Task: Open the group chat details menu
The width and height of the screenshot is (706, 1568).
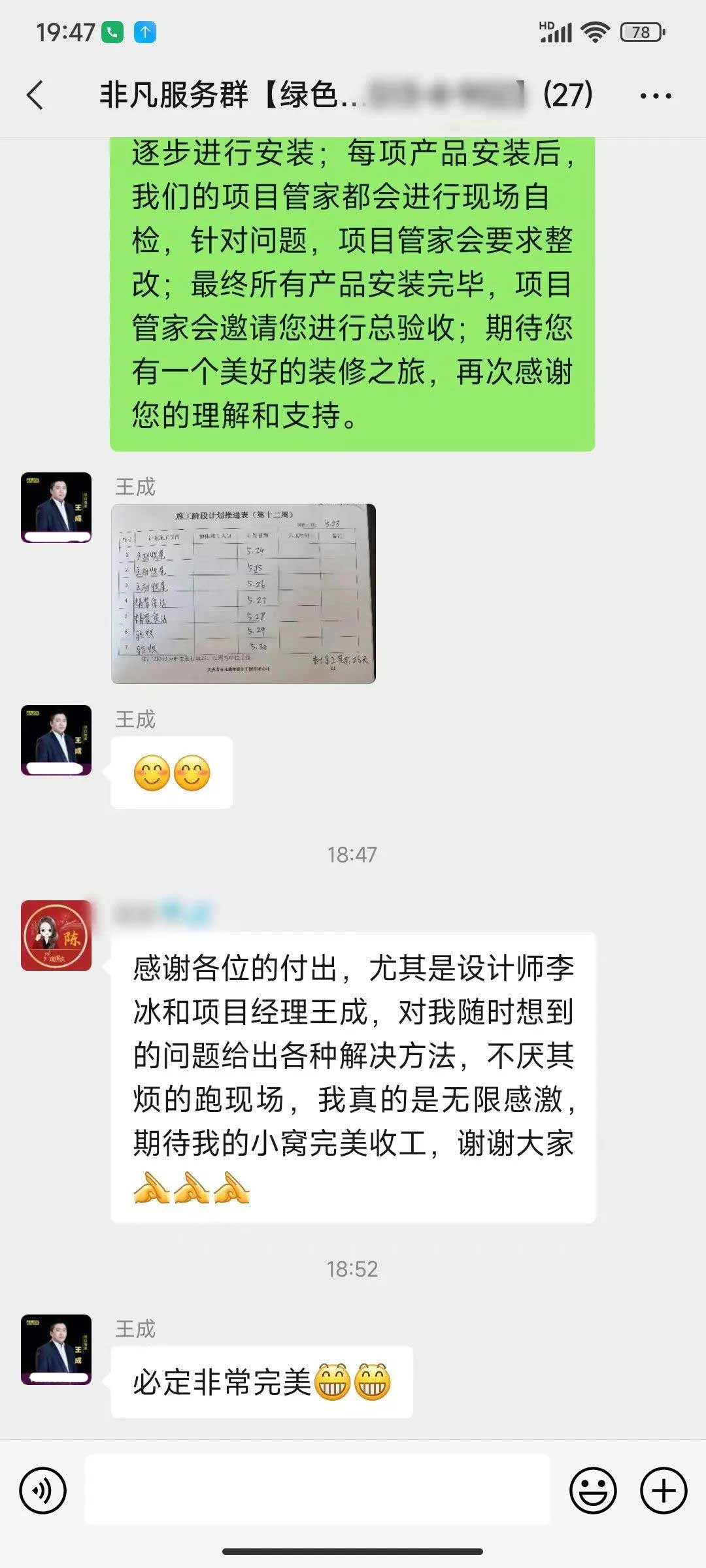Action: coord(655,95)
